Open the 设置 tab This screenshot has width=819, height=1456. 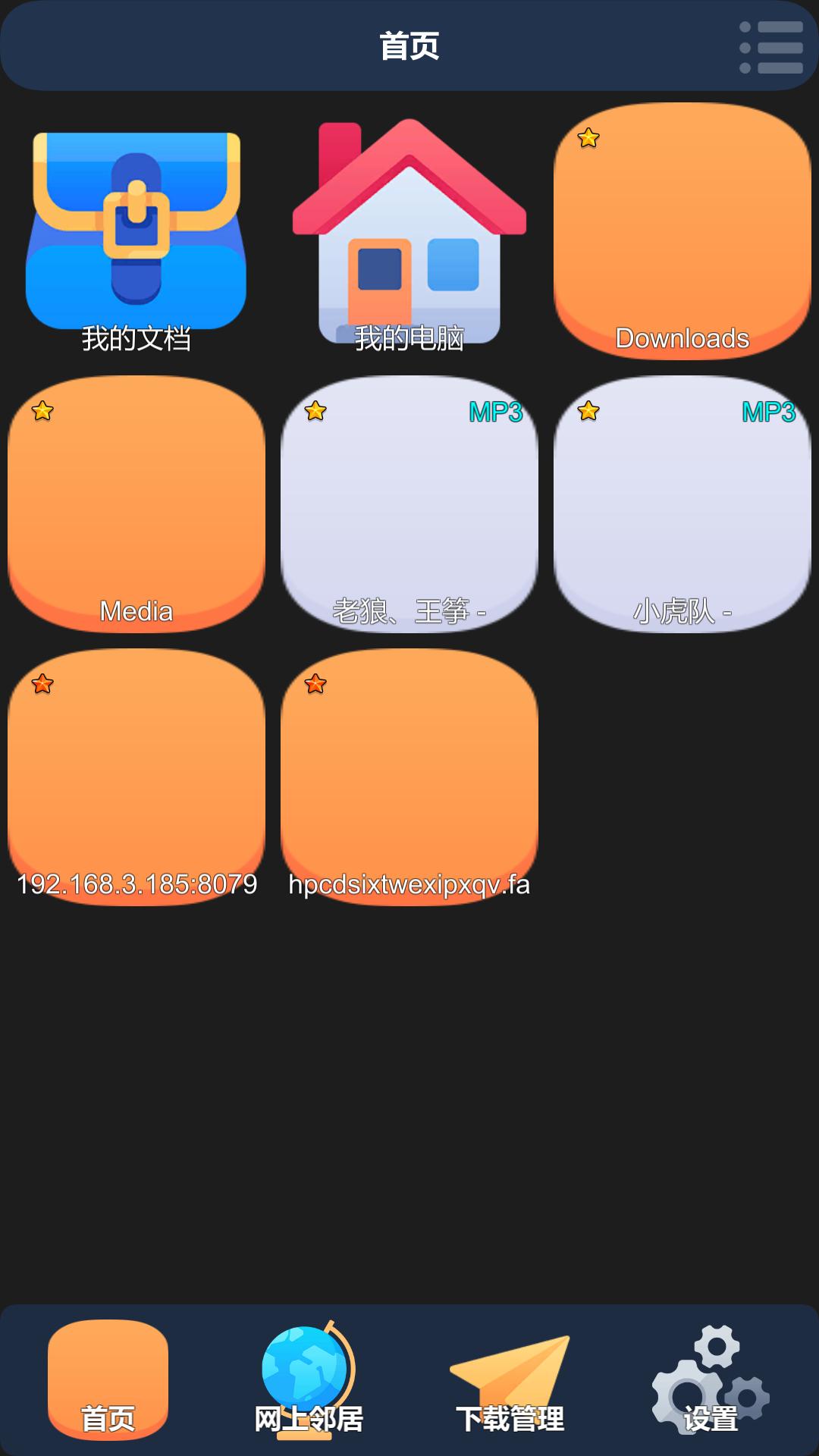tap(711, 1380)
